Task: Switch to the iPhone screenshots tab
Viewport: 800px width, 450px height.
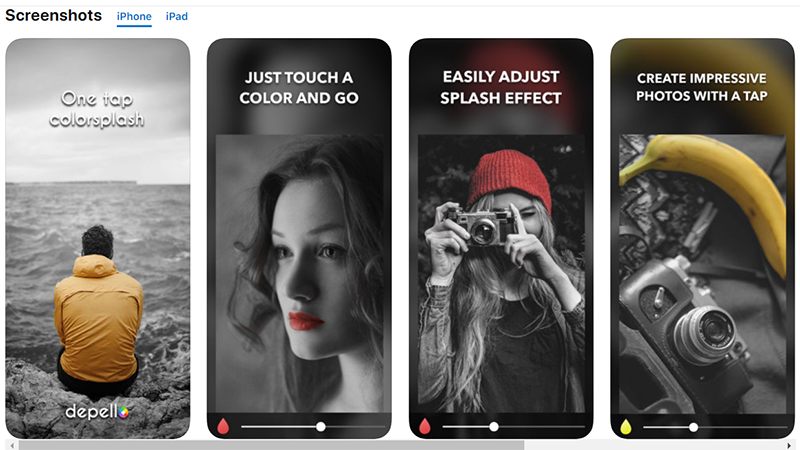Action: (134, 17)
